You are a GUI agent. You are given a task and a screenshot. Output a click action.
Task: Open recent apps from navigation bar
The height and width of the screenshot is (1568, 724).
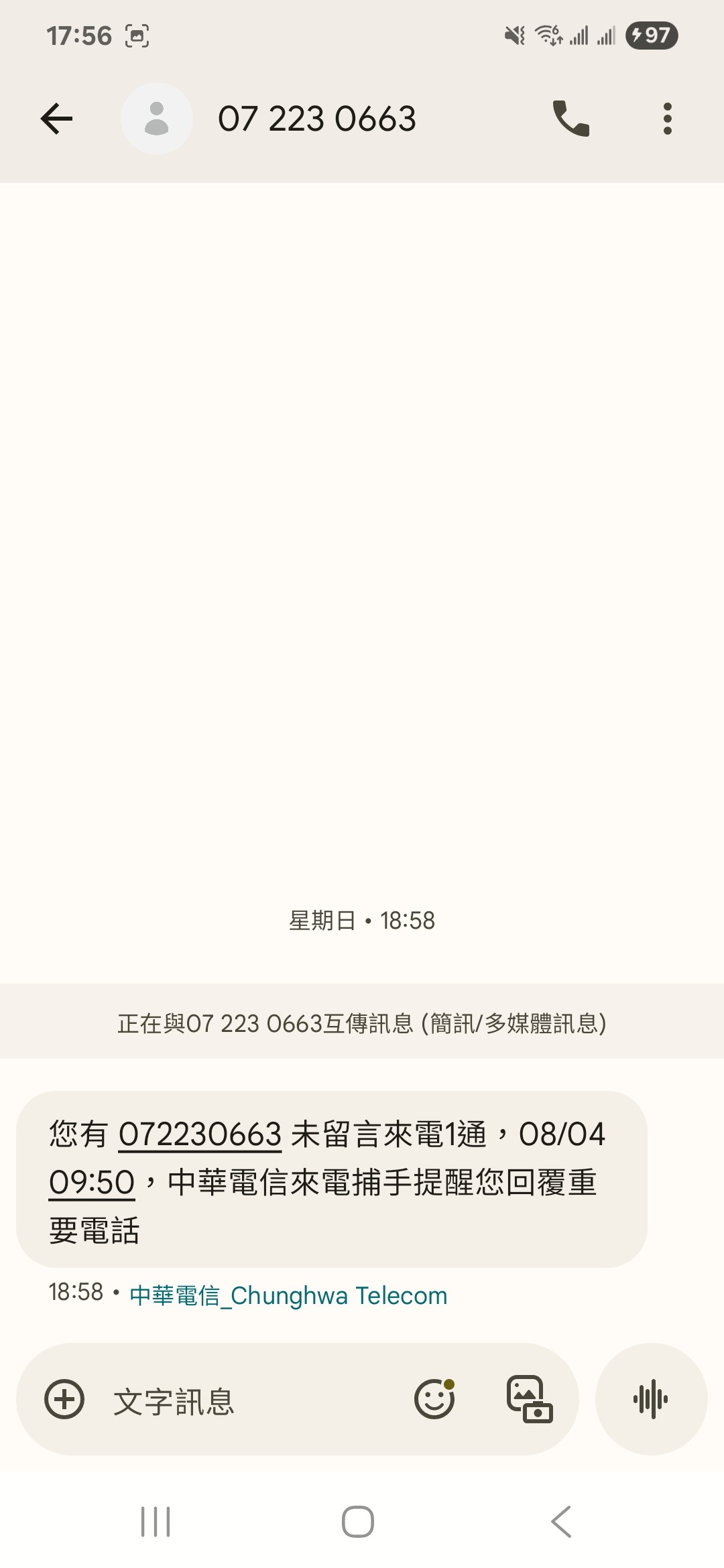(x=156, y=1521)
